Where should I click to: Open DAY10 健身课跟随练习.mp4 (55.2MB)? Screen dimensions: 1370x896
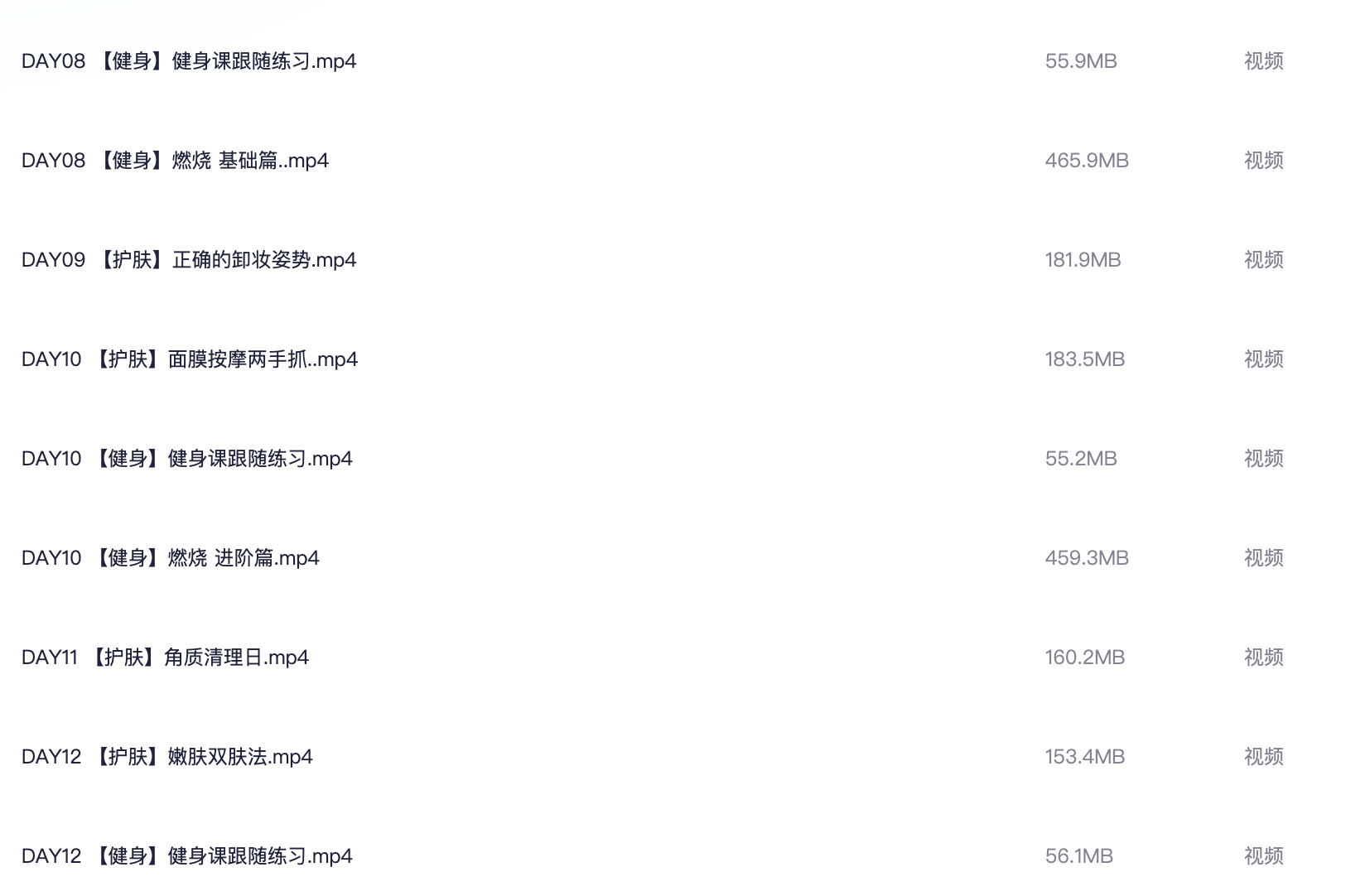[x=187, y=459]
